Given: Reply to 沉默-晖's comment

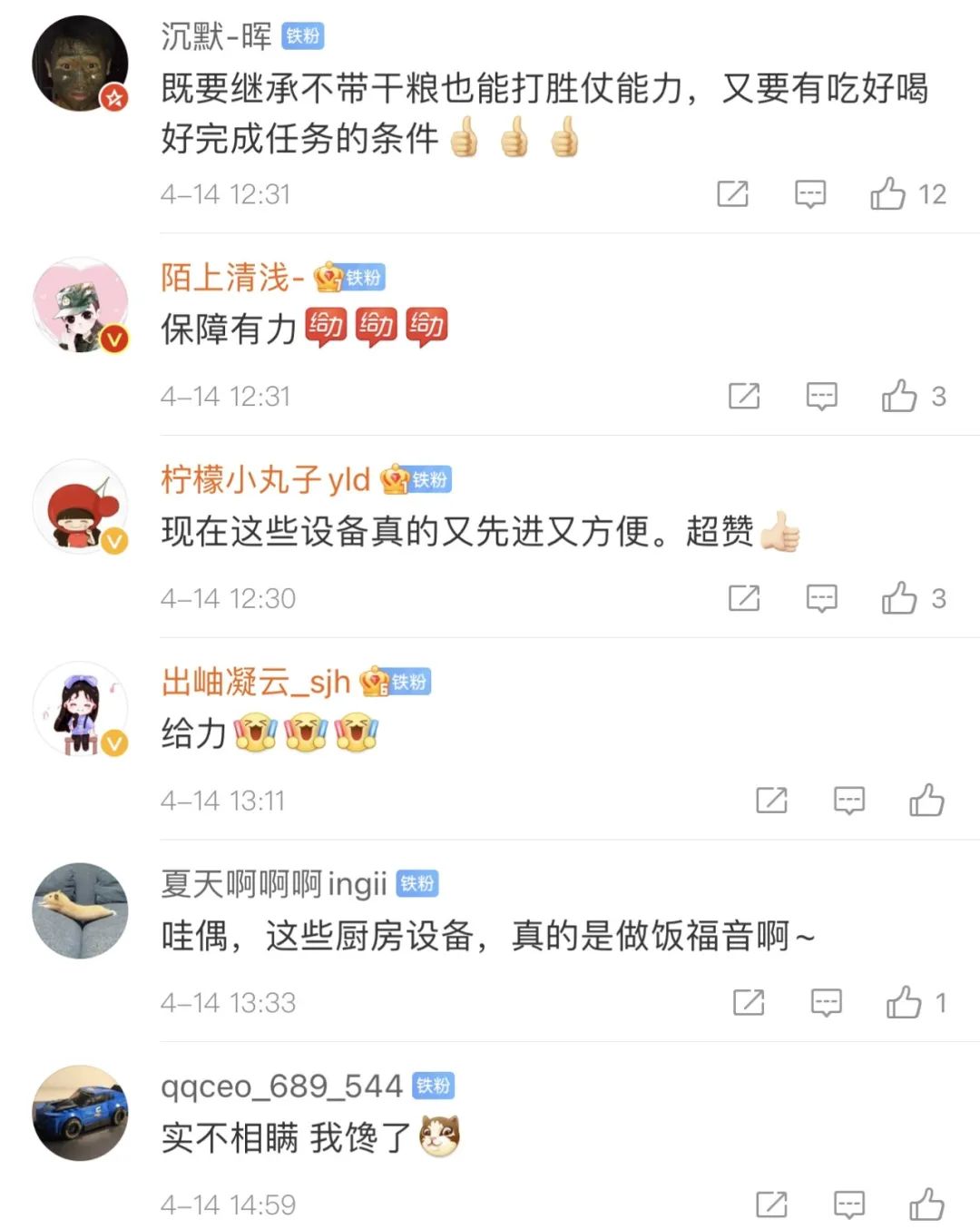Looking at the screenshot, I should [810, 194].
